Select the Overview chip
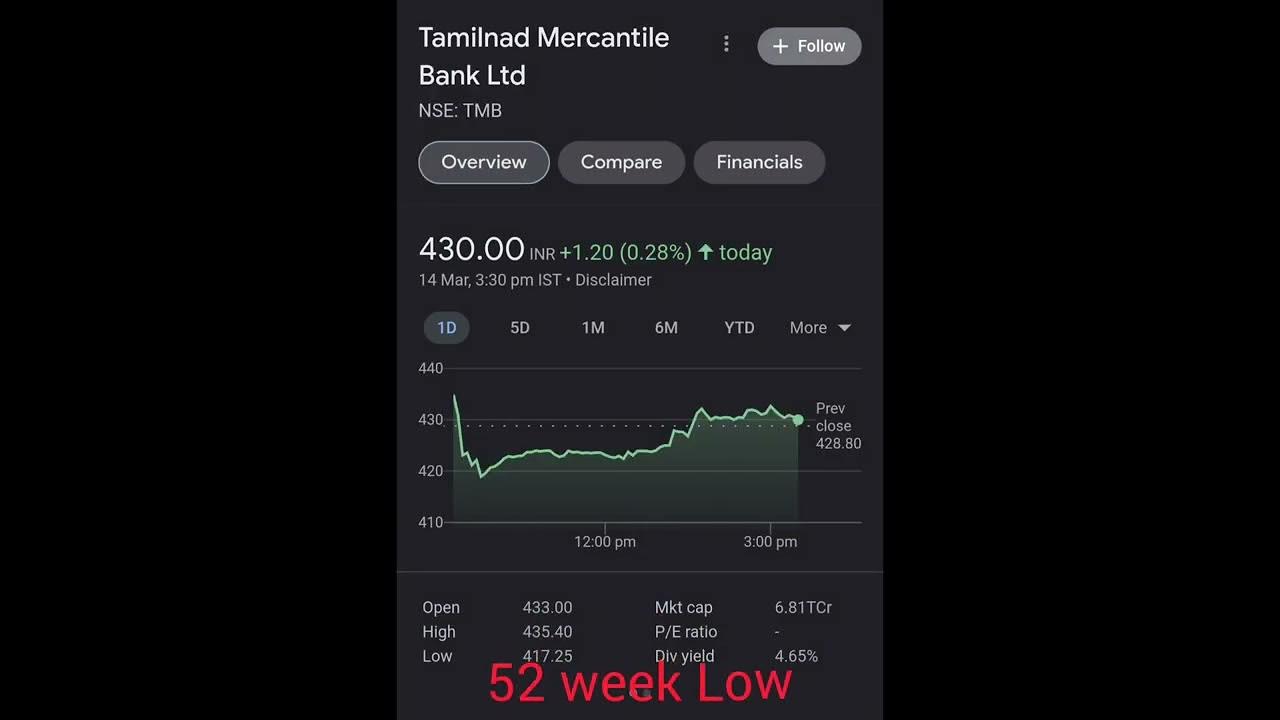Screen dimensions: 1280x720 click(x=484, y=162)
